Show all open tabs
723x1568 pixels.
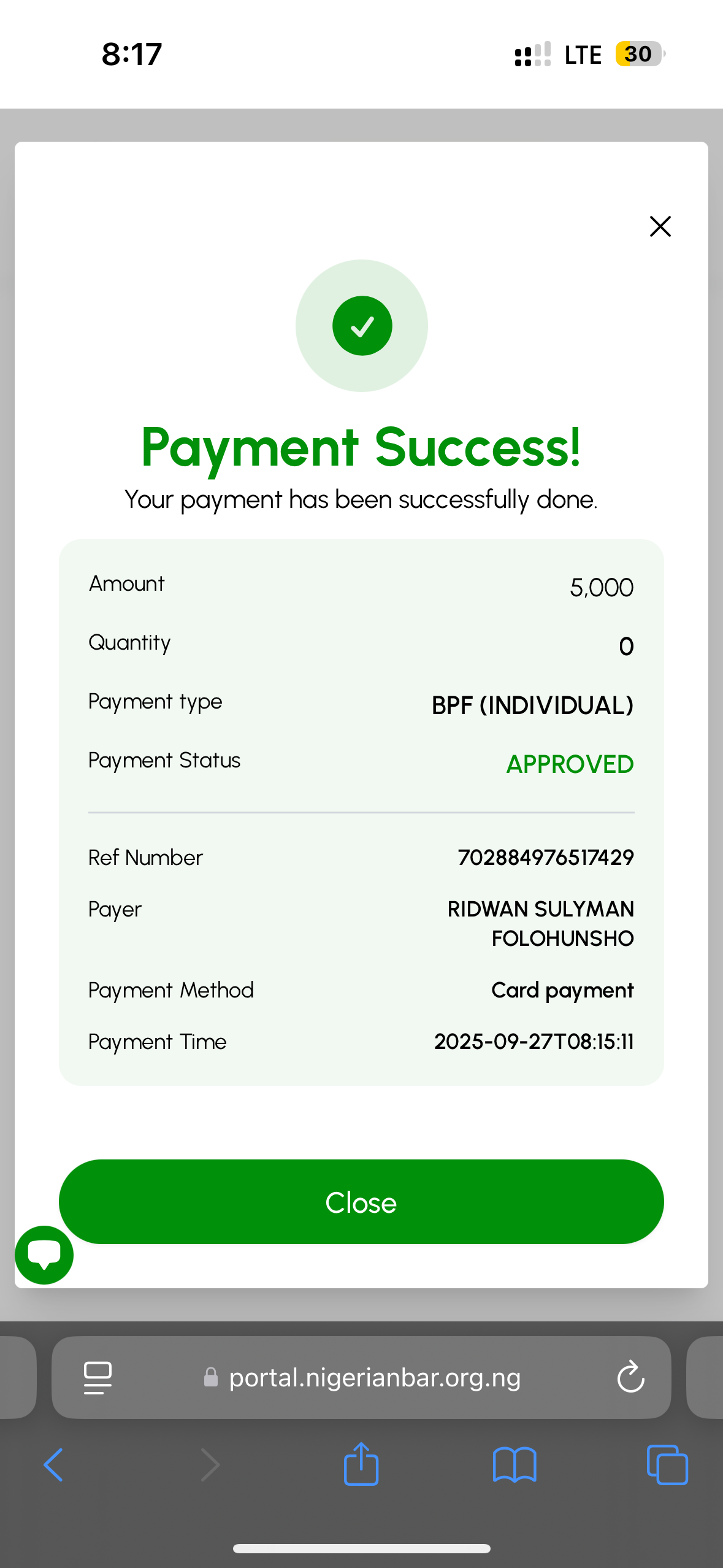click(667, 1465)
